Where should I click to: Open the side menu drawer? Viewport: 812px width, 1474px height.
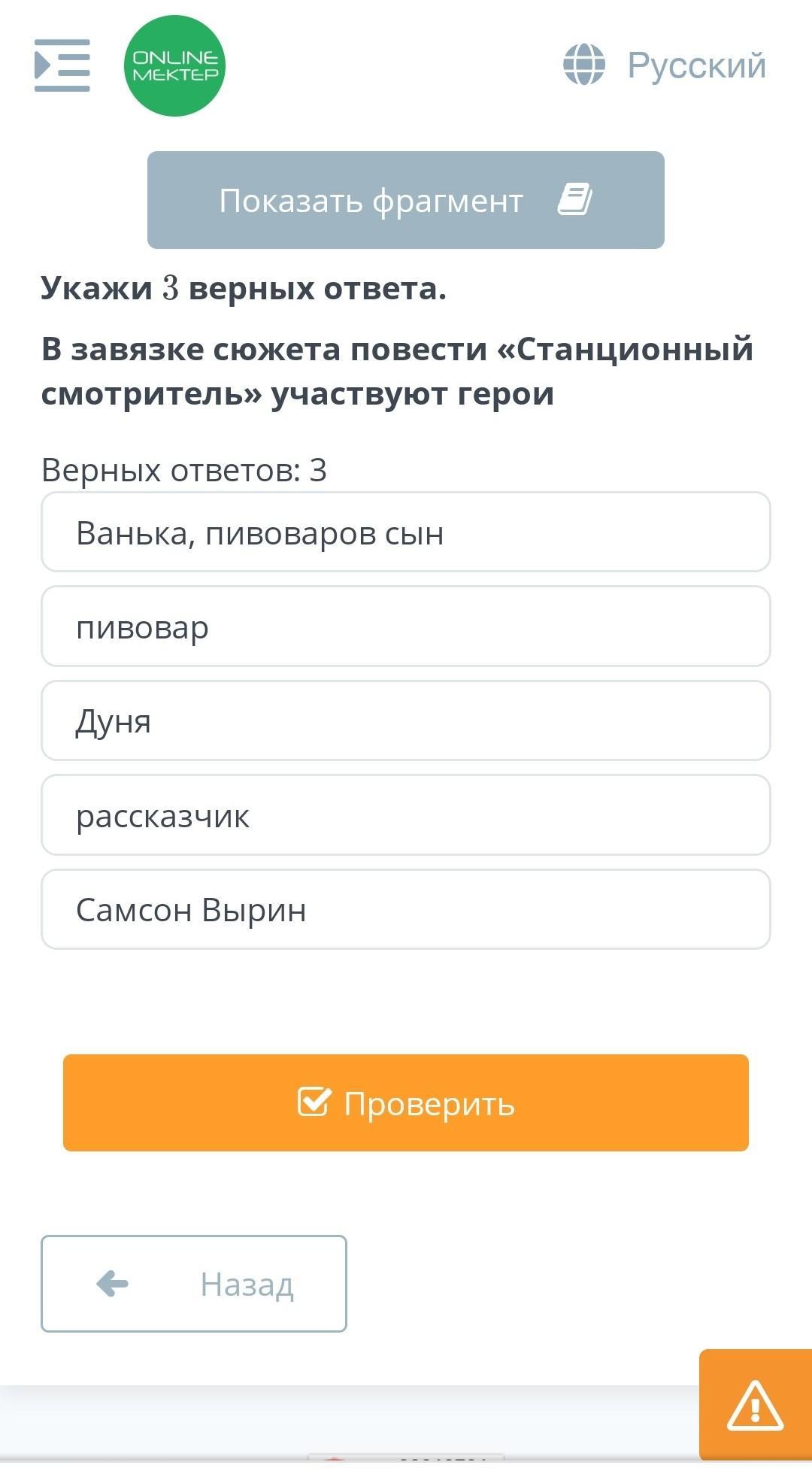tap(62, 65)
